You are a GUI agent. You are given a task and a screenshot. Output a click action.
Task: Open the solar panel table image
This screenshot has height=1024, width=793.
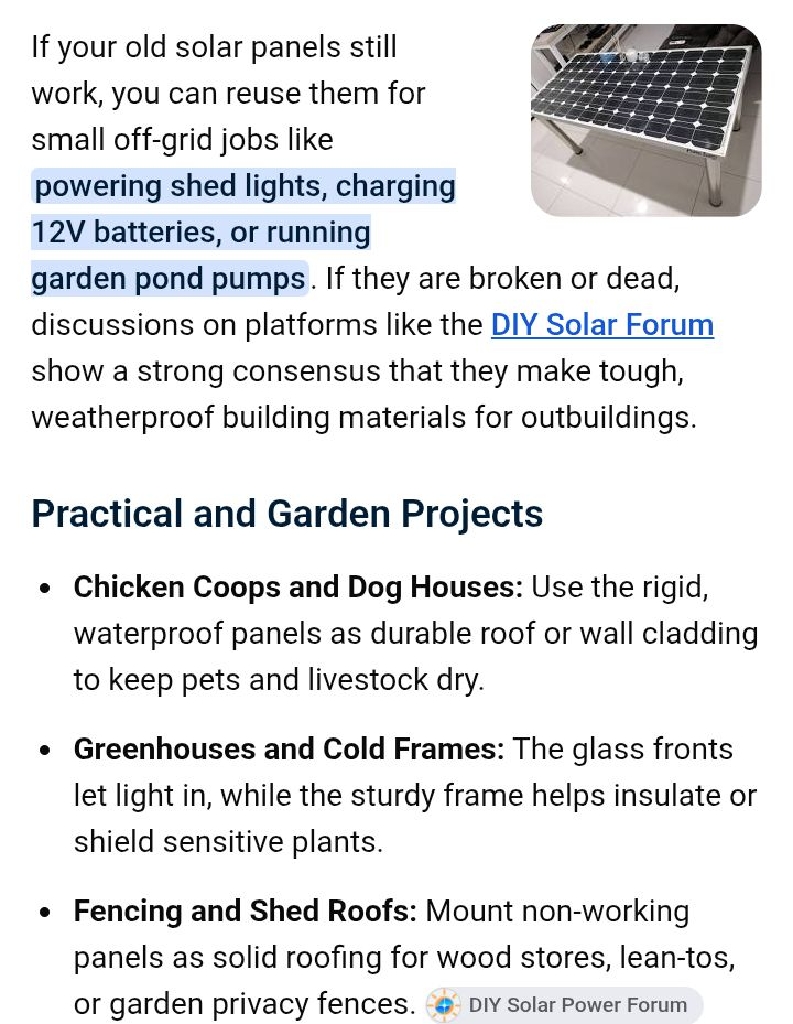click(x=646, y=120)
